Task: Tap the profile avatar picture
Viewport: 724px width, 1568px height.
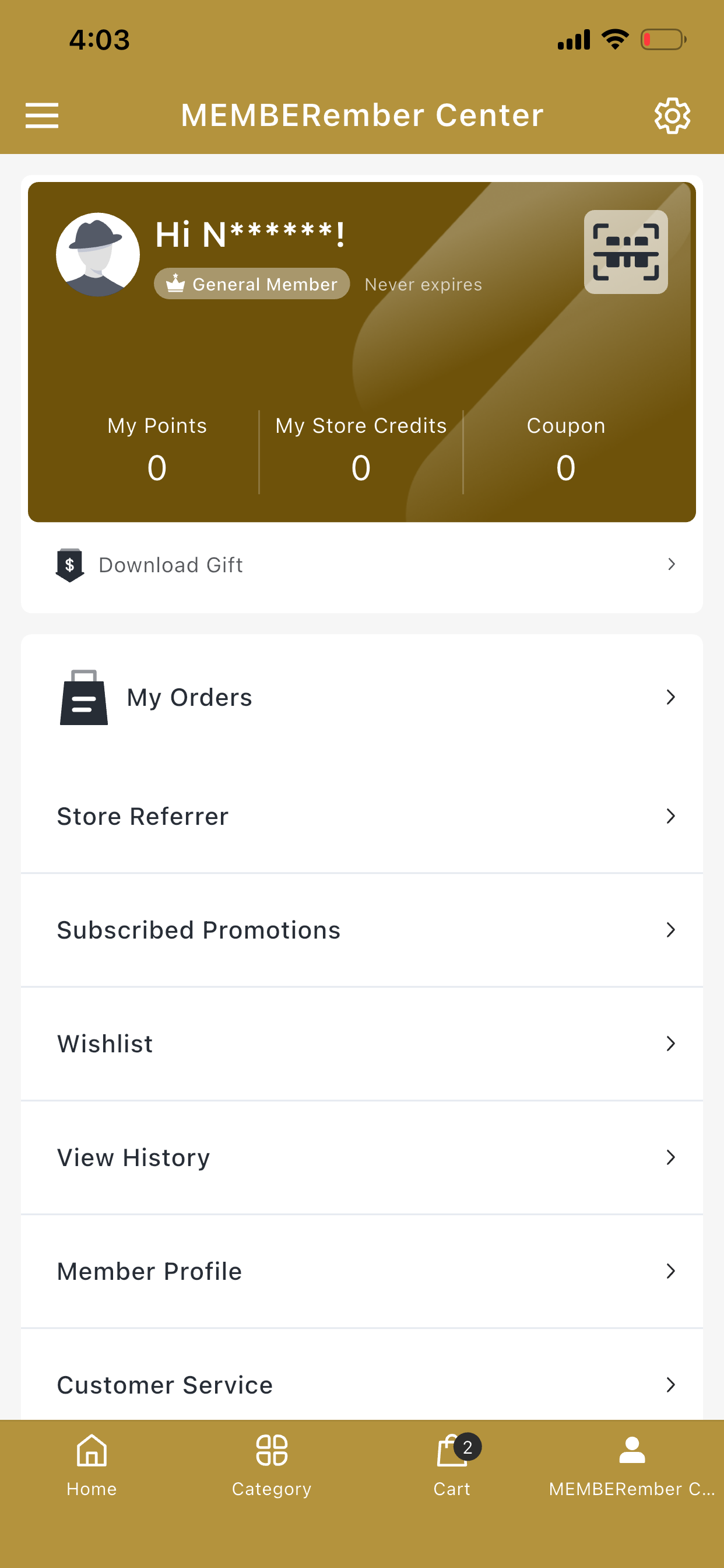Action: (x=98, y=254)
